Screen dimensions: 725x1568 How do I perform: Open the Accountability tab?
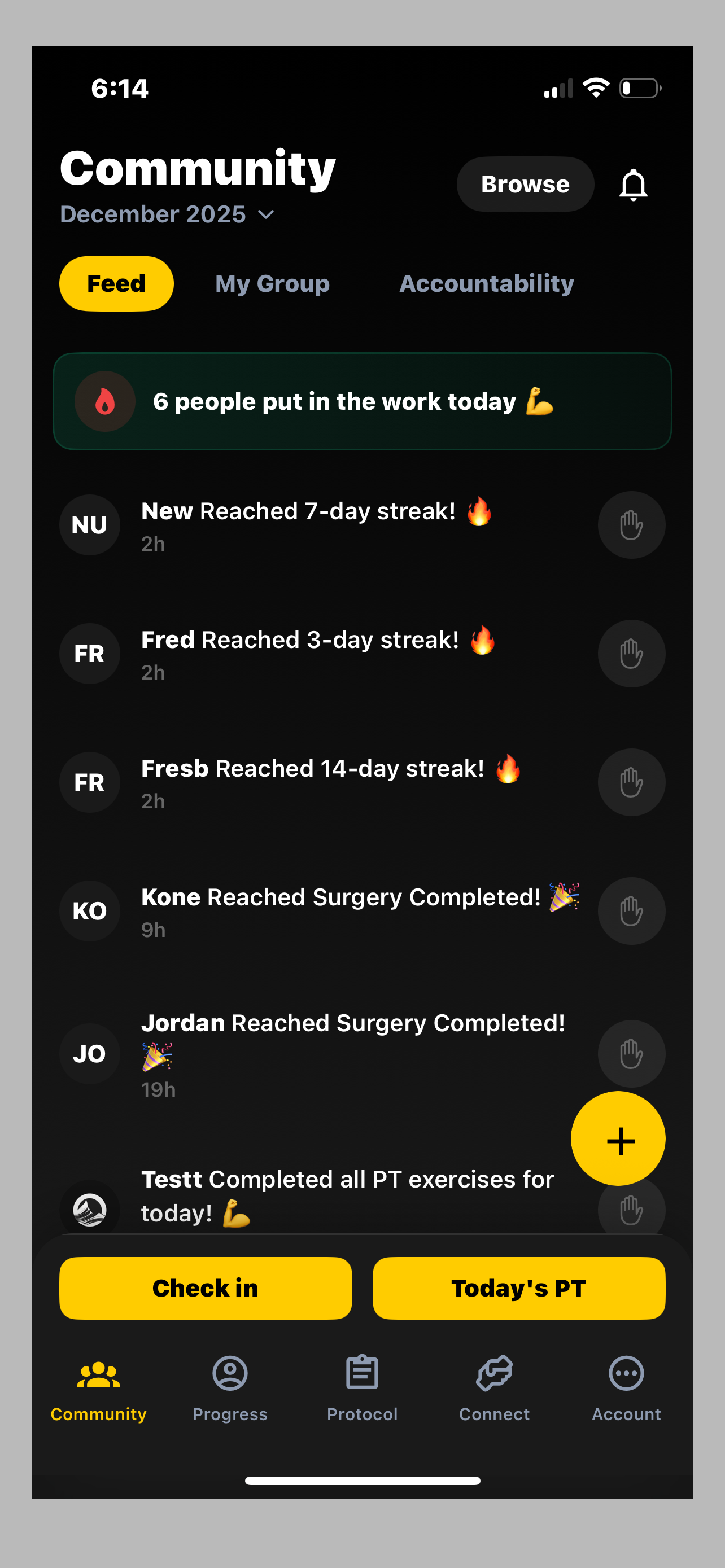(486, 283)
